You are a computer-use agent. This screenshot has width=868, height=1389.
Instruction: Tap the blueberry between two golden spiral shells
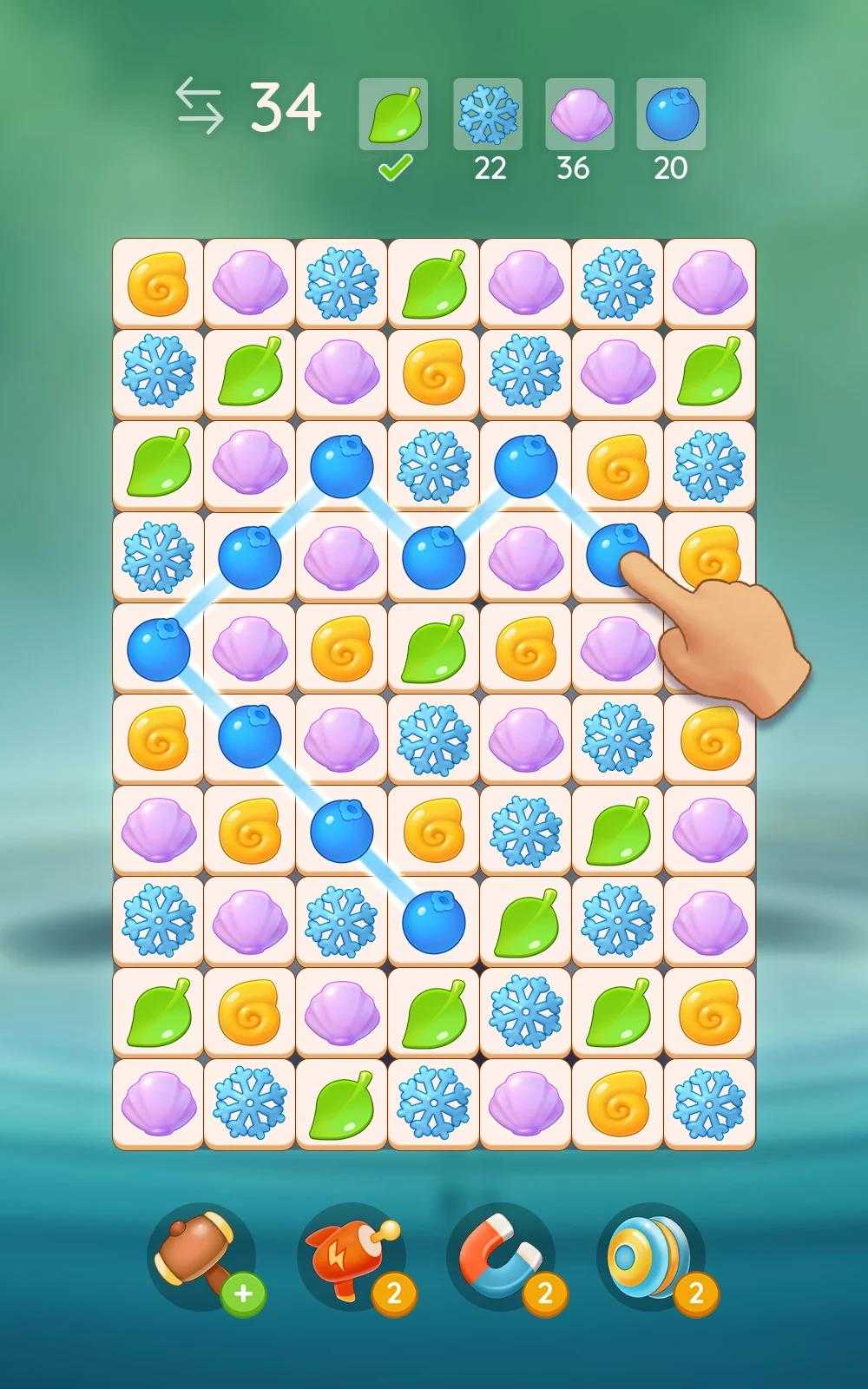[342, 828]
